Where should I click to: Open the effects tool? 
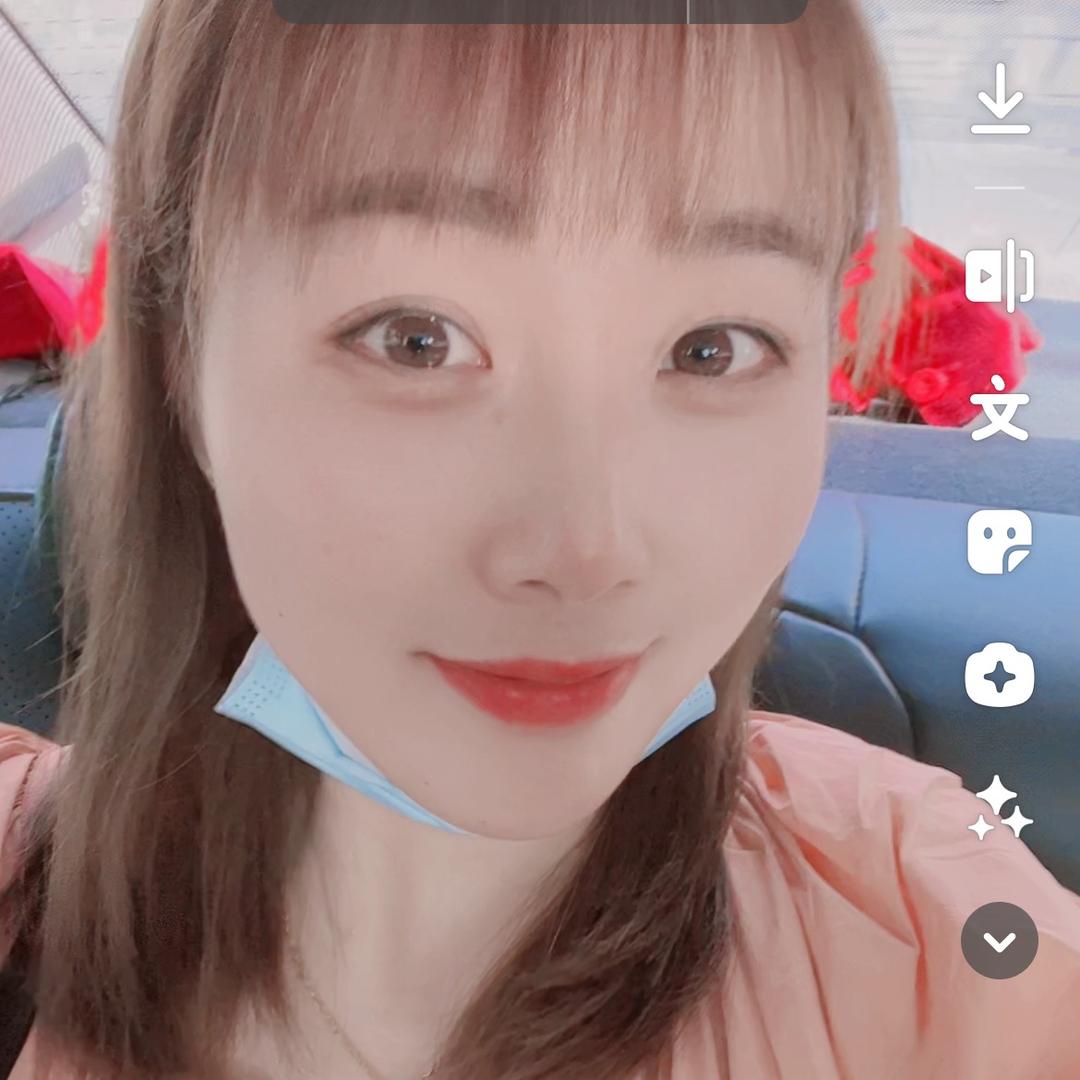tap(1000, 676)
